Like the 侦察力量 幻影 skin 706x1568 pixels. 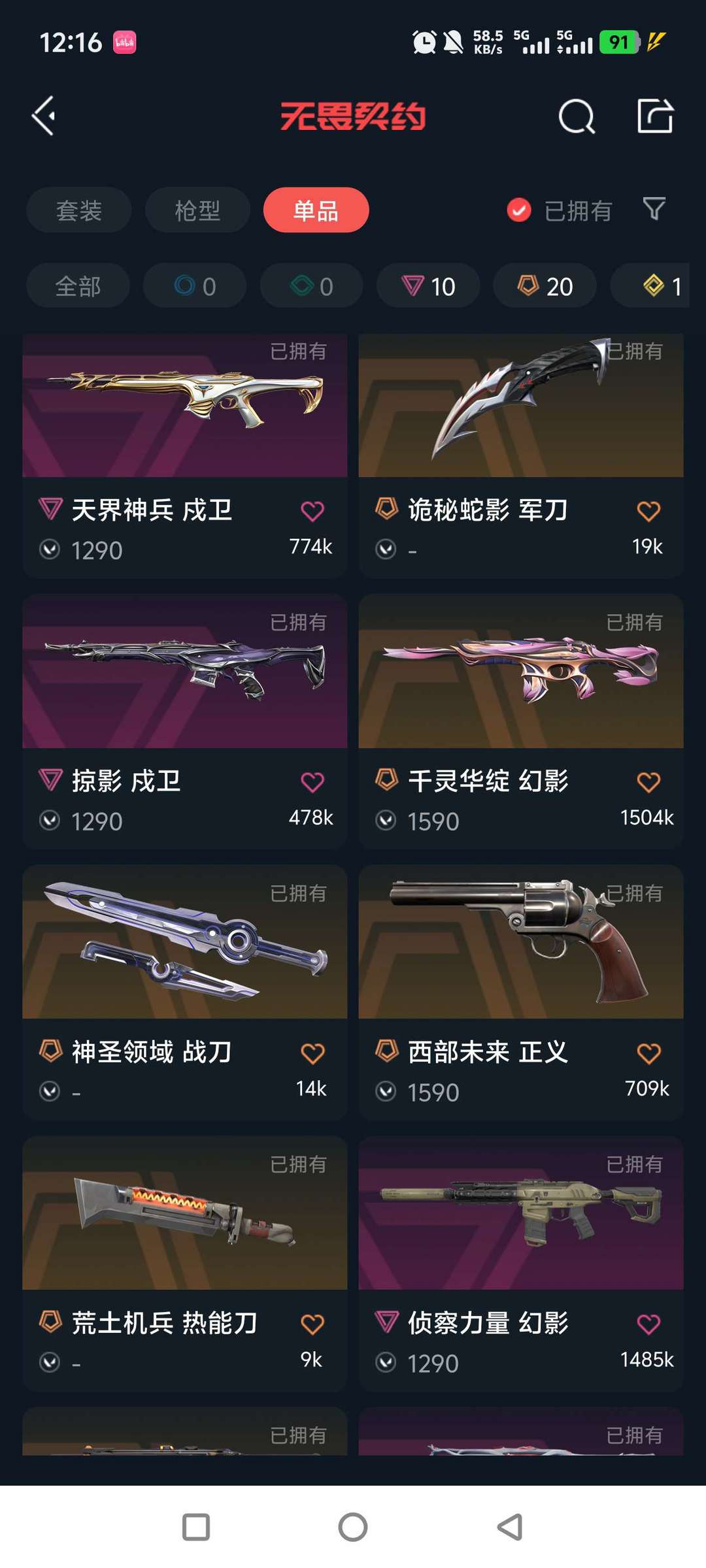648,1324
